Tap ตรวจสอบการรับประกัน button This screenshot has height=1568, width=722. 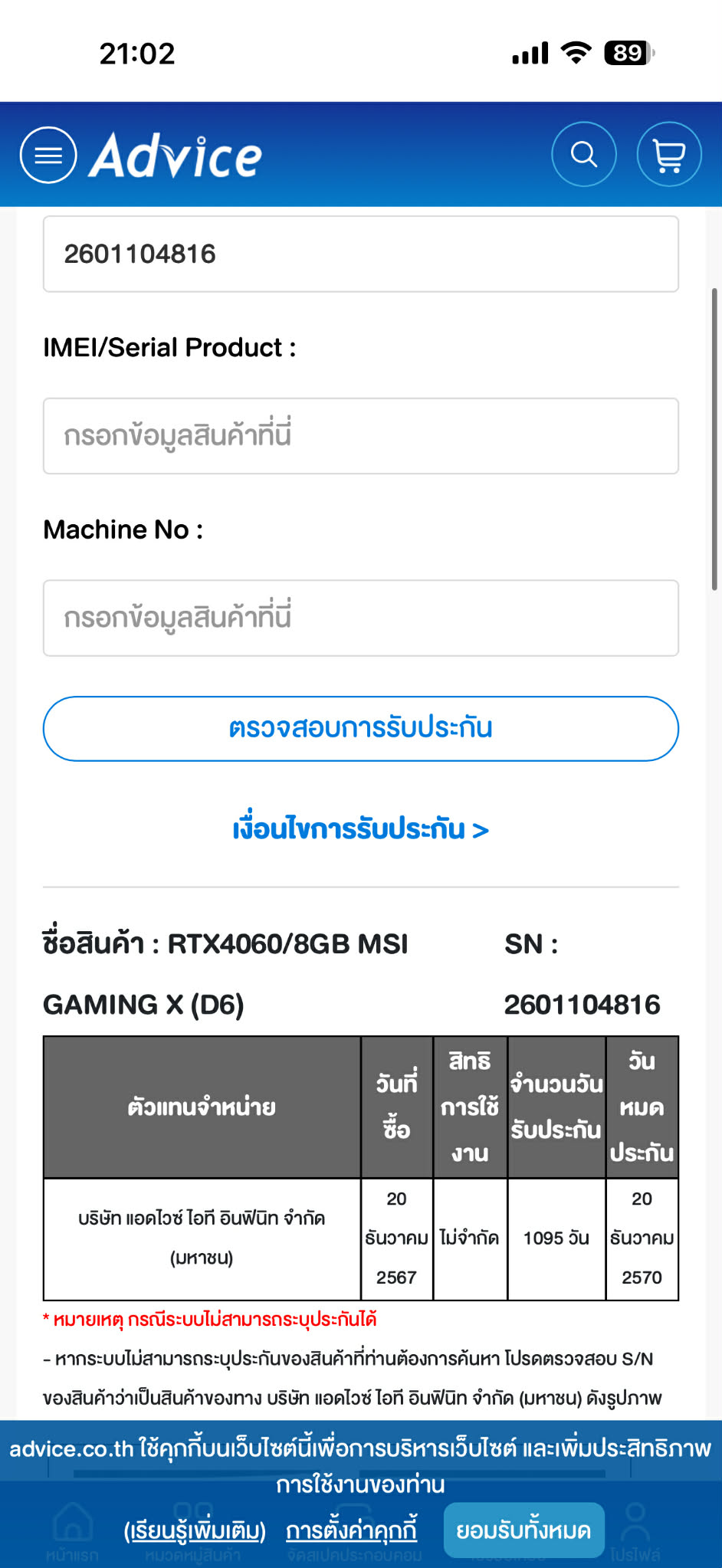(360, 728)
